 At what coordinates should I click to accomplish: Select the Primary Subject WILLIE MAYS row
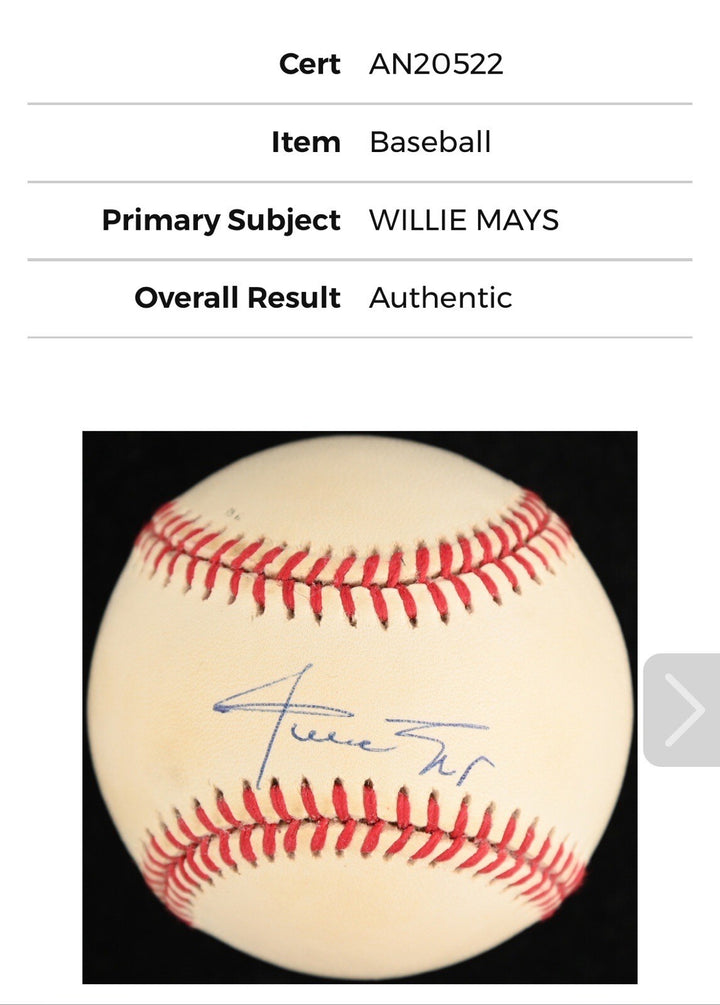coord(360,222)
